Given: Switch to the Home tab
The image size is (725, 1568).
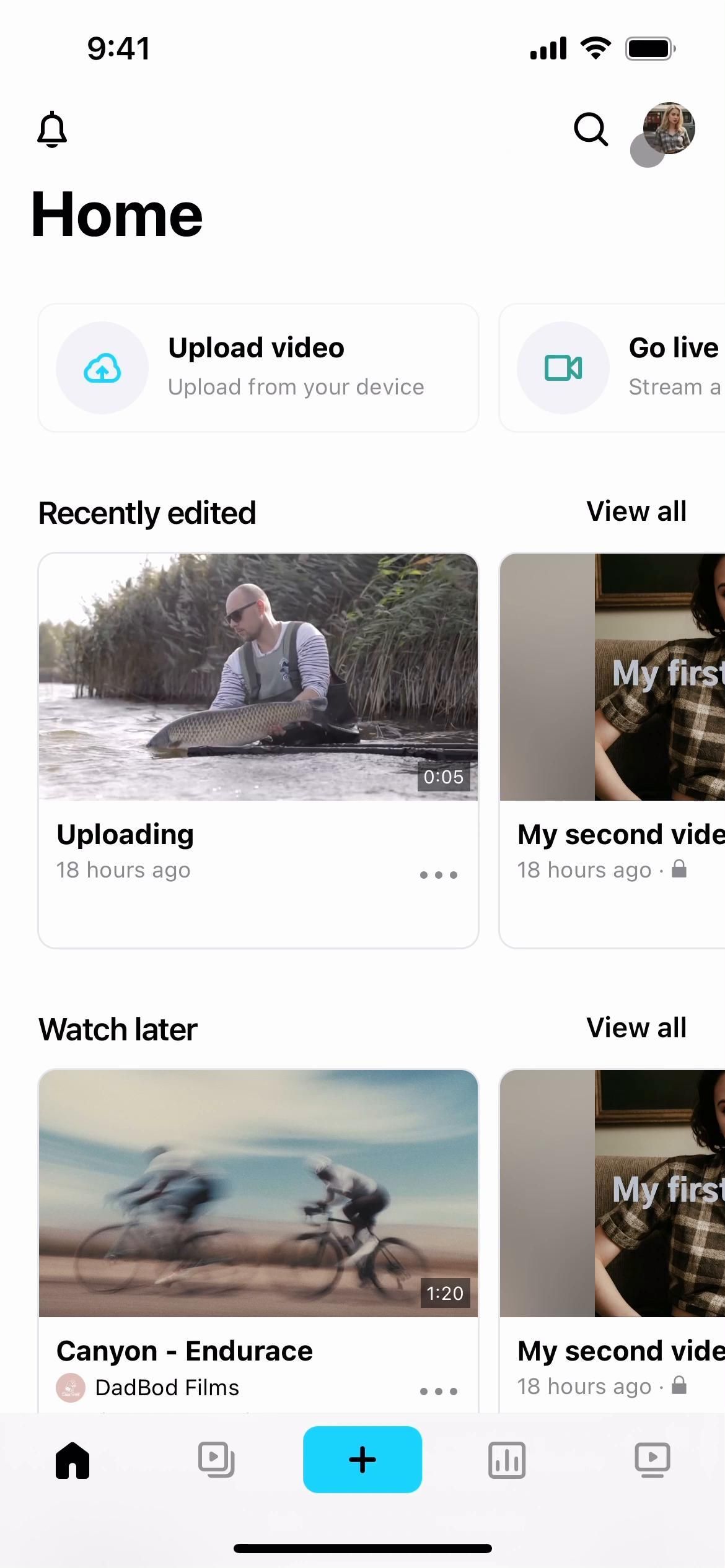Looking at the screenshot, I should [72, 1460].
